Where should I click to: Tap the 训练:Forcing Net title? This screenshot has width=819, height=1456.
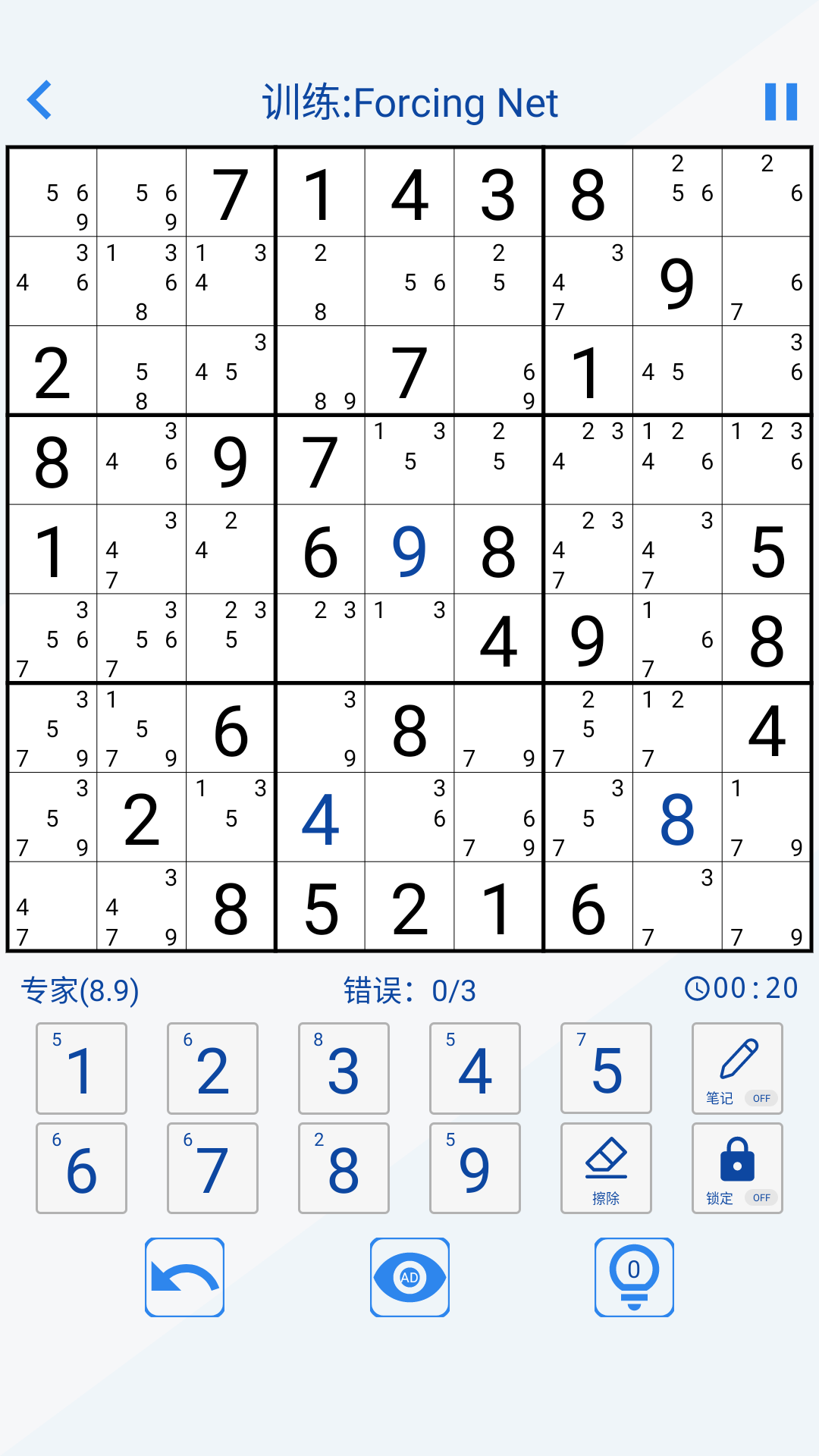(x=409, y=101)
